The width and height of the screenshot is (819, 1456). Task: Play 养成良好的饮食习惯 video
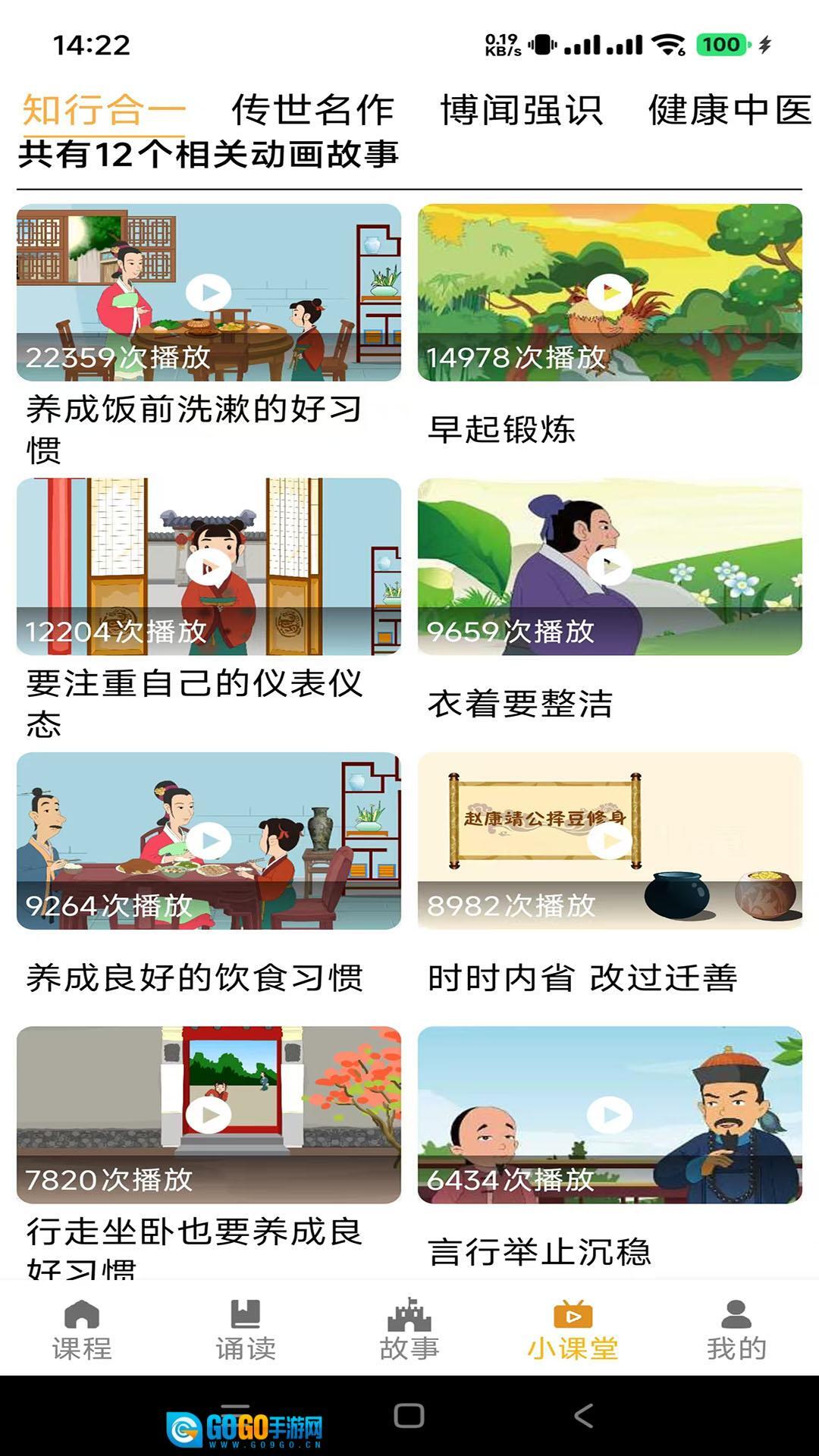(x=209, y=840)
